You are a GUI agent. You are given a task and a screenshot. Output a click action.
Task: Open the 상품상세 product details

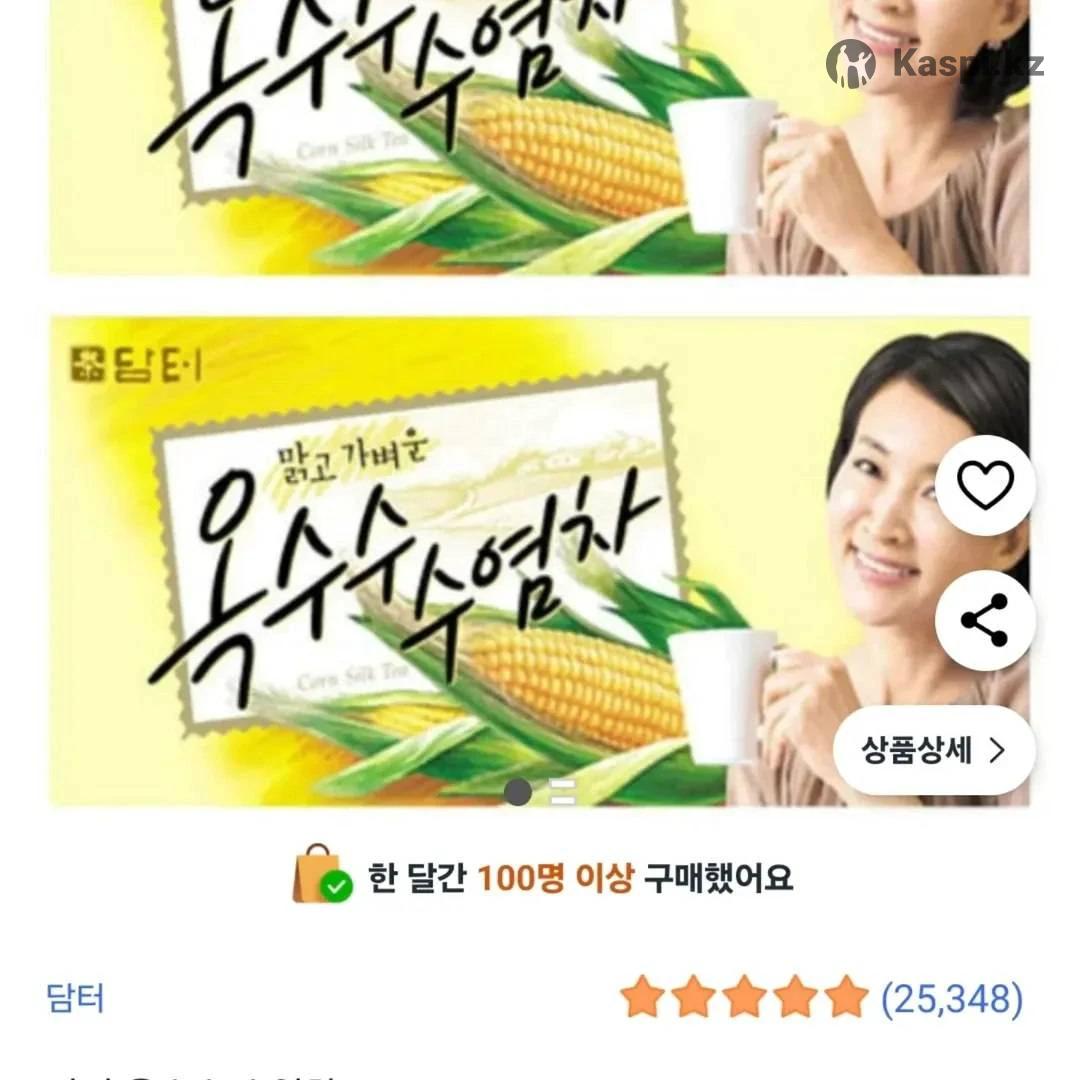[x=934, y=751]
